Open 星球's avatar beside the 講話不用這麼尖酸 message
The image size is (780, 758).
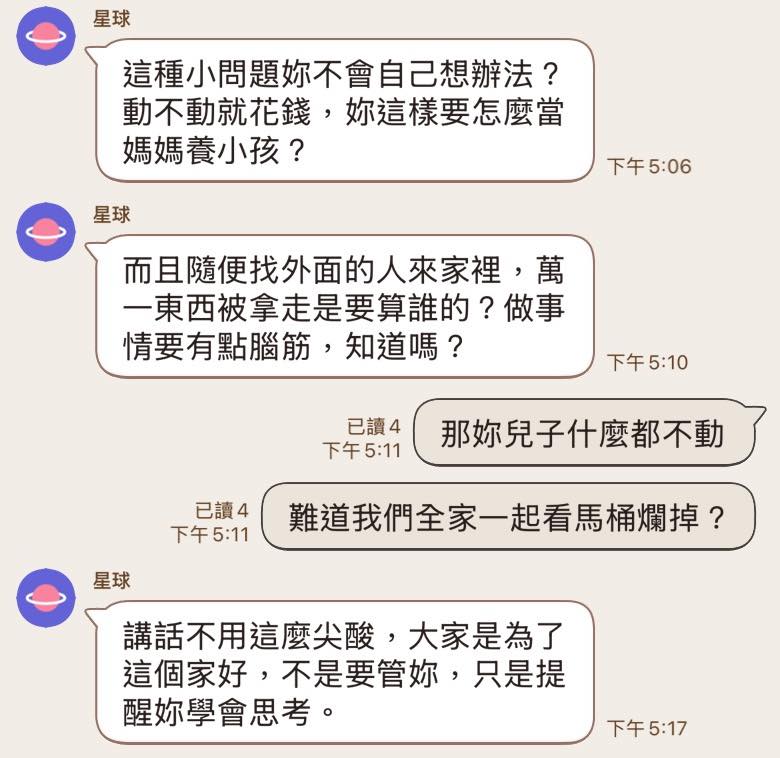tap(47, 597)
